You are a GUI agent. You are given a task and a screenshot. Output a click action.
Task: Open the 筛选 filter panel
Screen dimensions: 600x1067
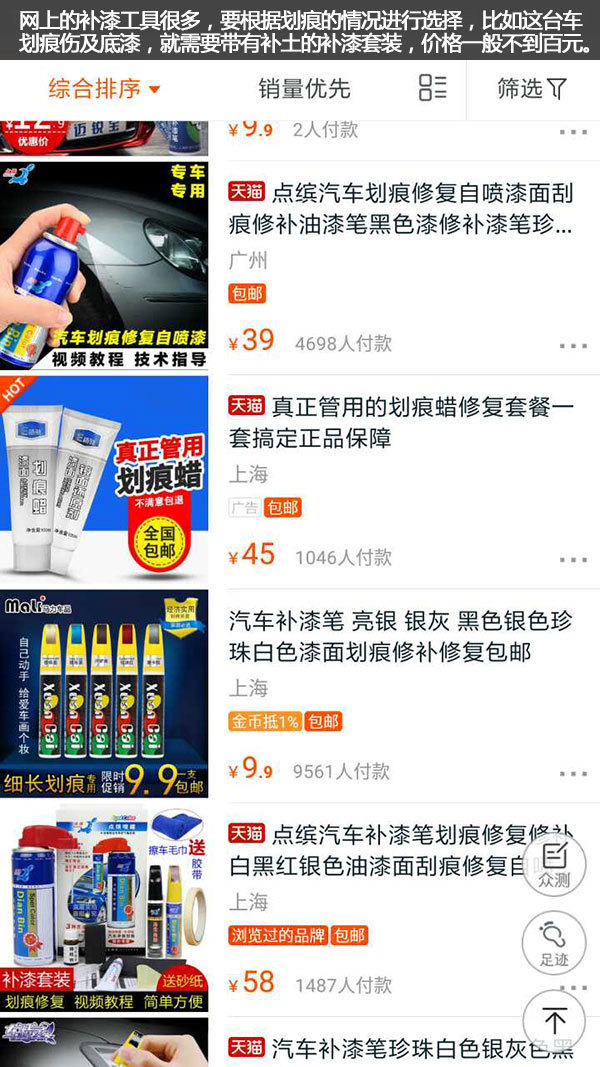point(531,89)
